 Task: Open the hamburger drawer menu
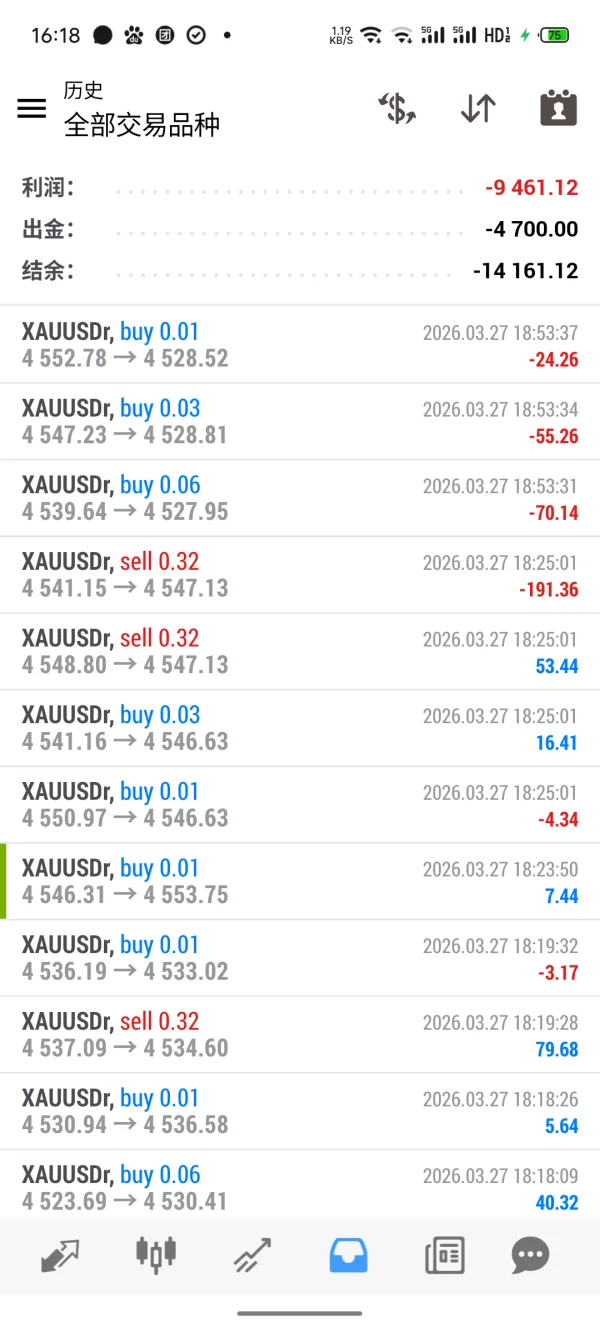click(32, 108)
